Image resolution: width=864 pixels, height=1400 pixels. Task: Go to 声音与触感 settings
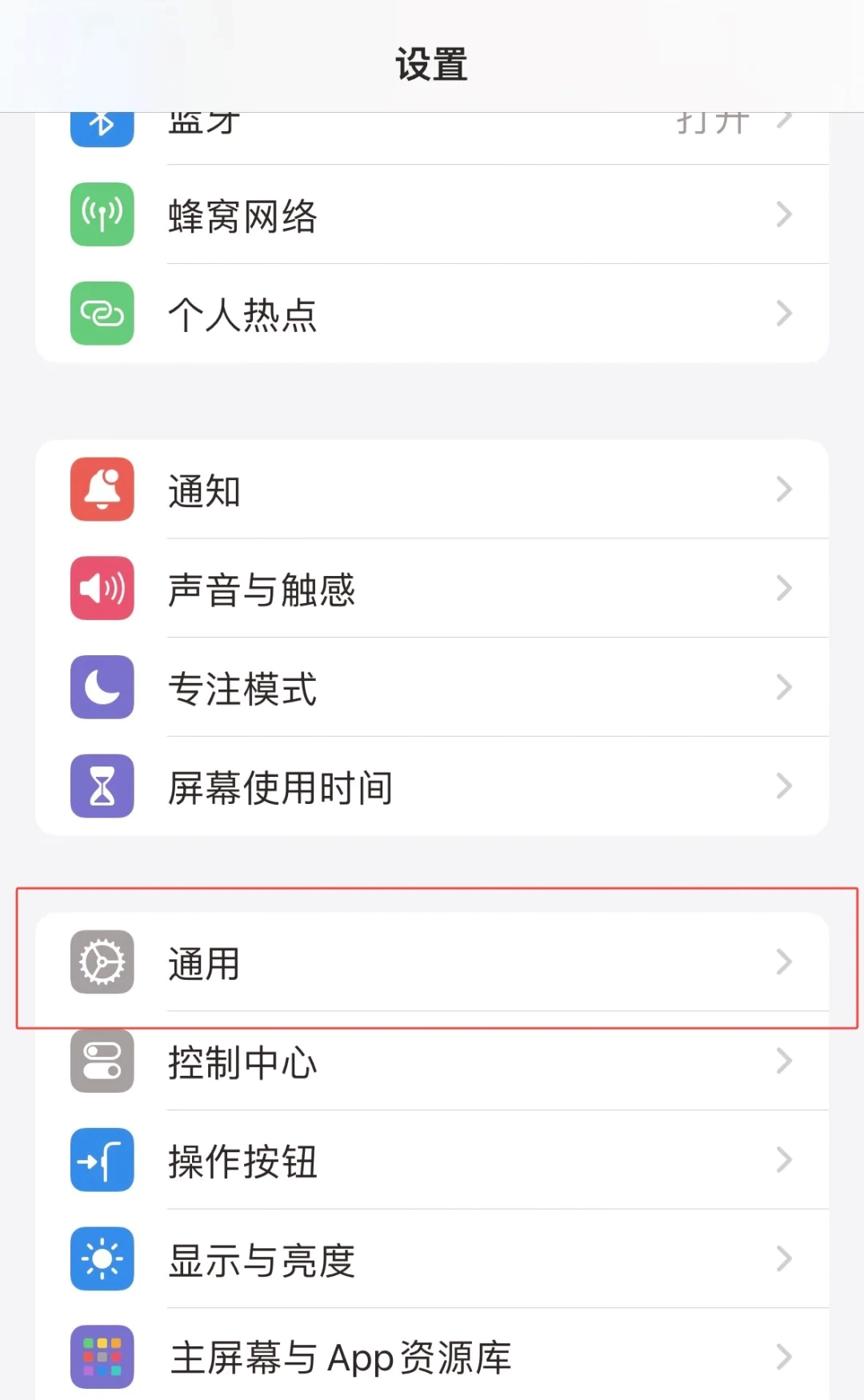[x=432, y=589]
